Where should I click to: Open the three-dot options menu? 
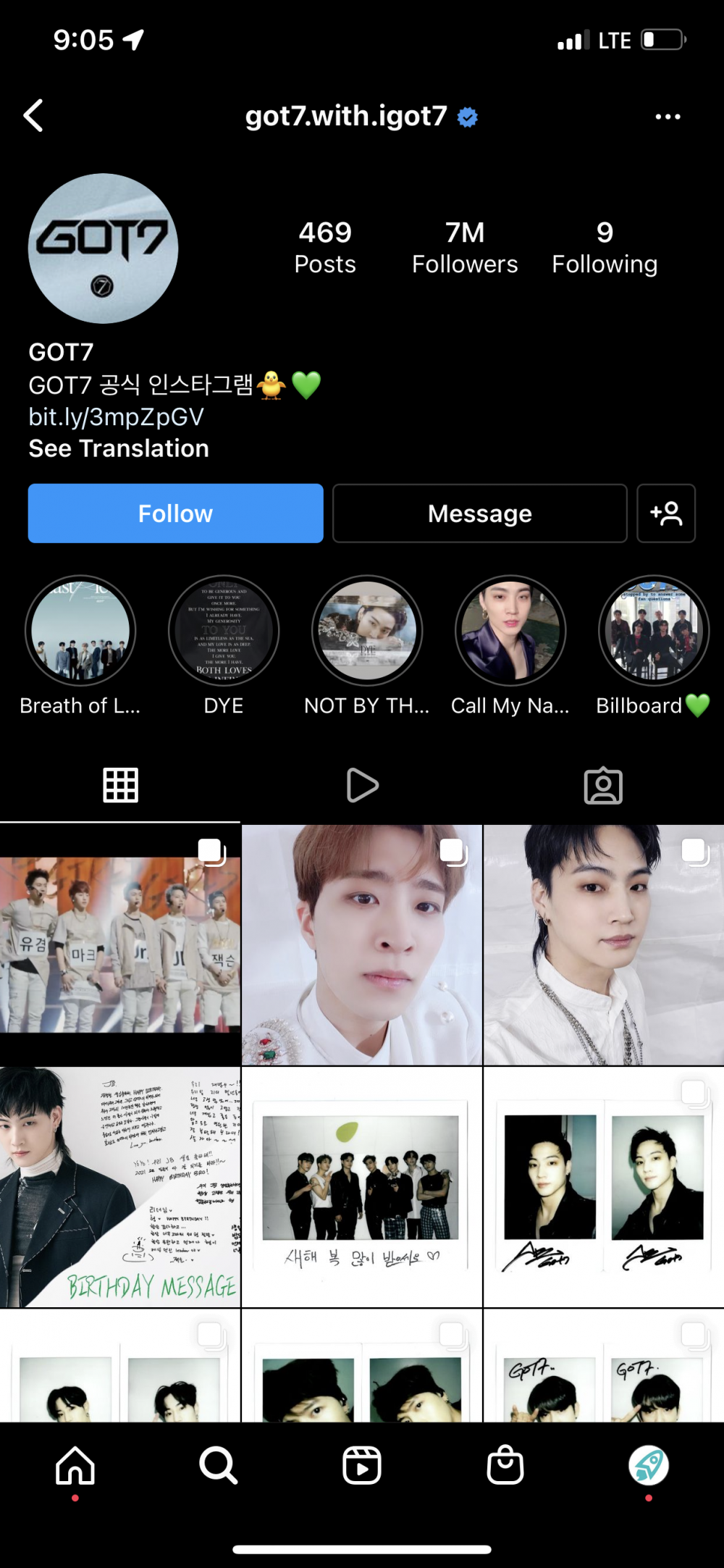667,117
